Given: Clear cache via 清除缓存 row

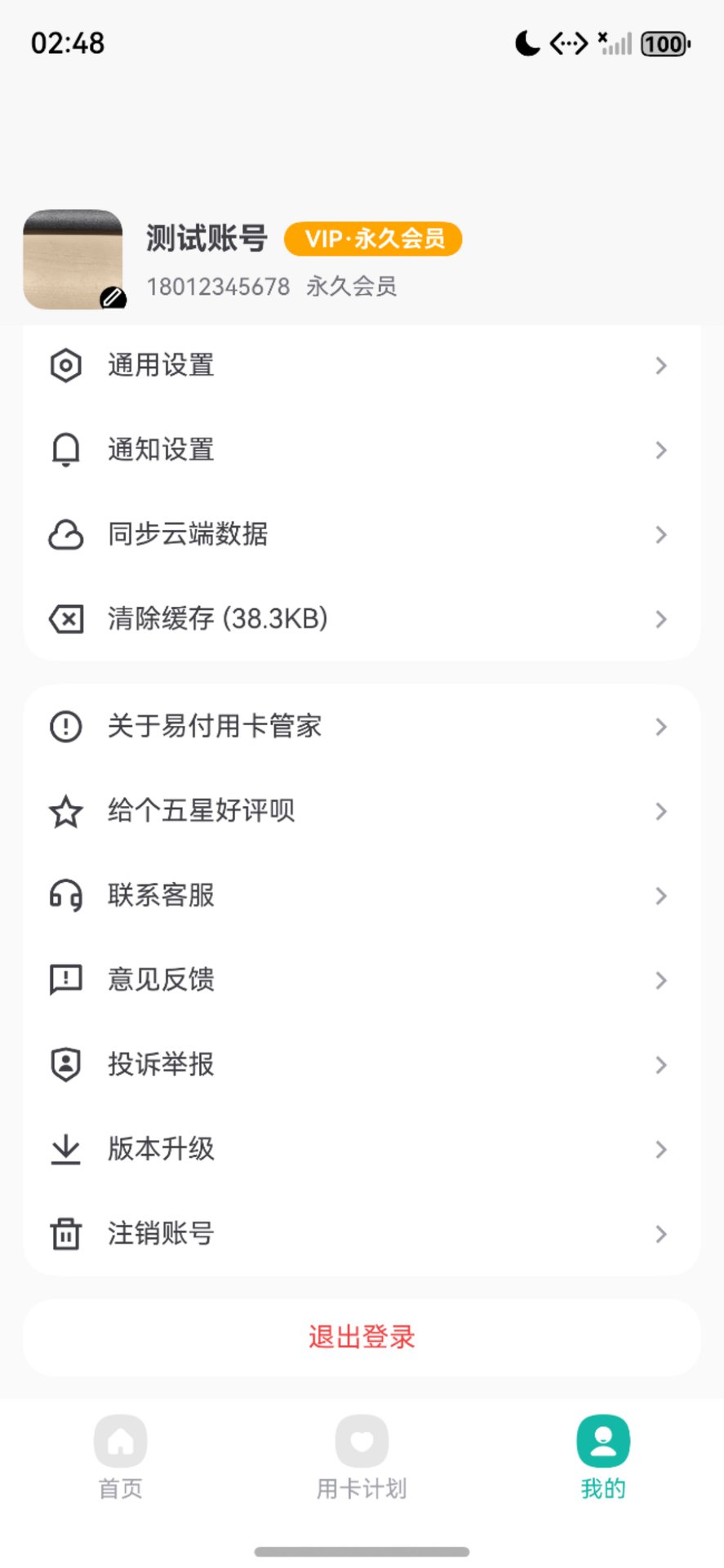Looking at the screenshot, I should [361, 619].
